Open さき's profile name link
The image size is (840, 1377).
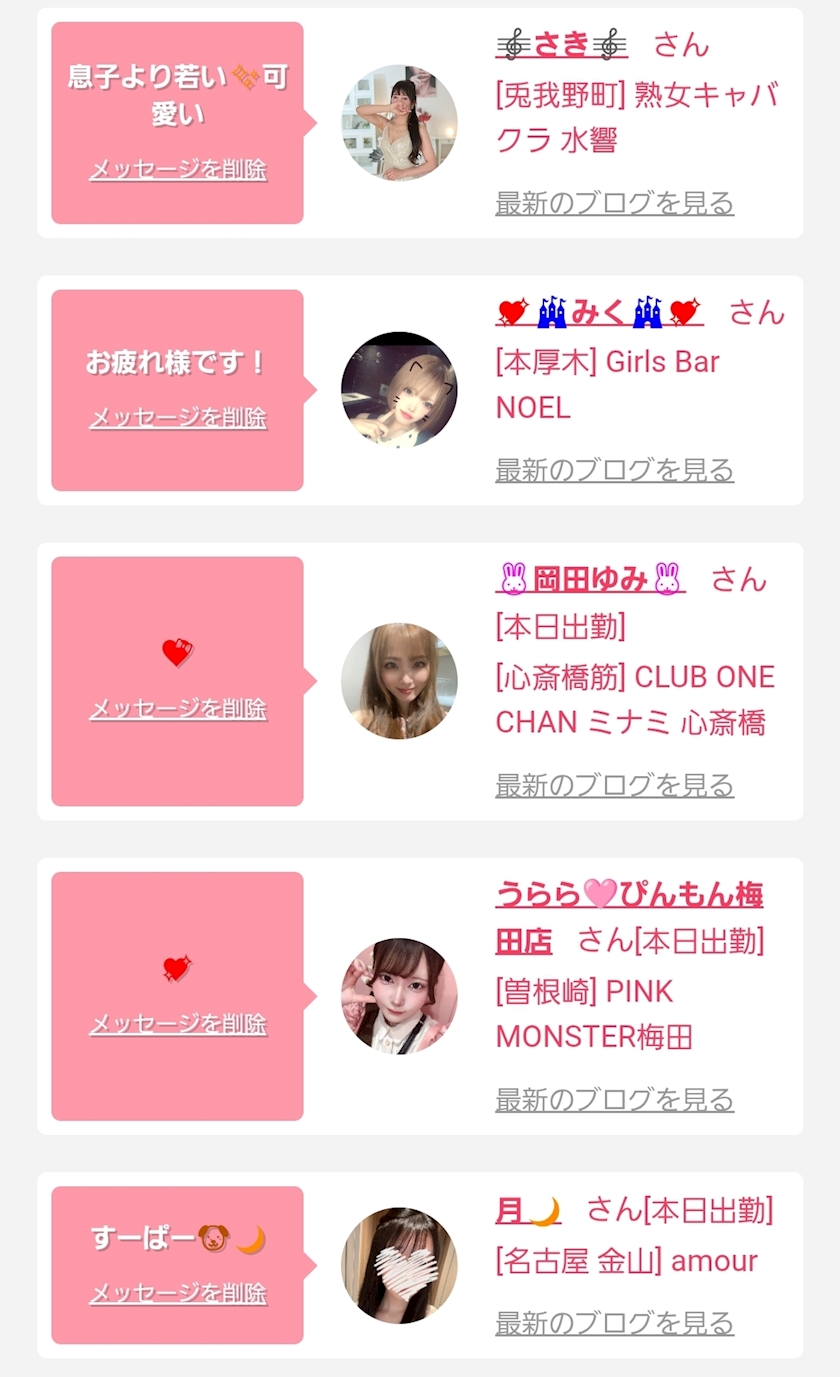pyautogui.click(x=562, y=45)
